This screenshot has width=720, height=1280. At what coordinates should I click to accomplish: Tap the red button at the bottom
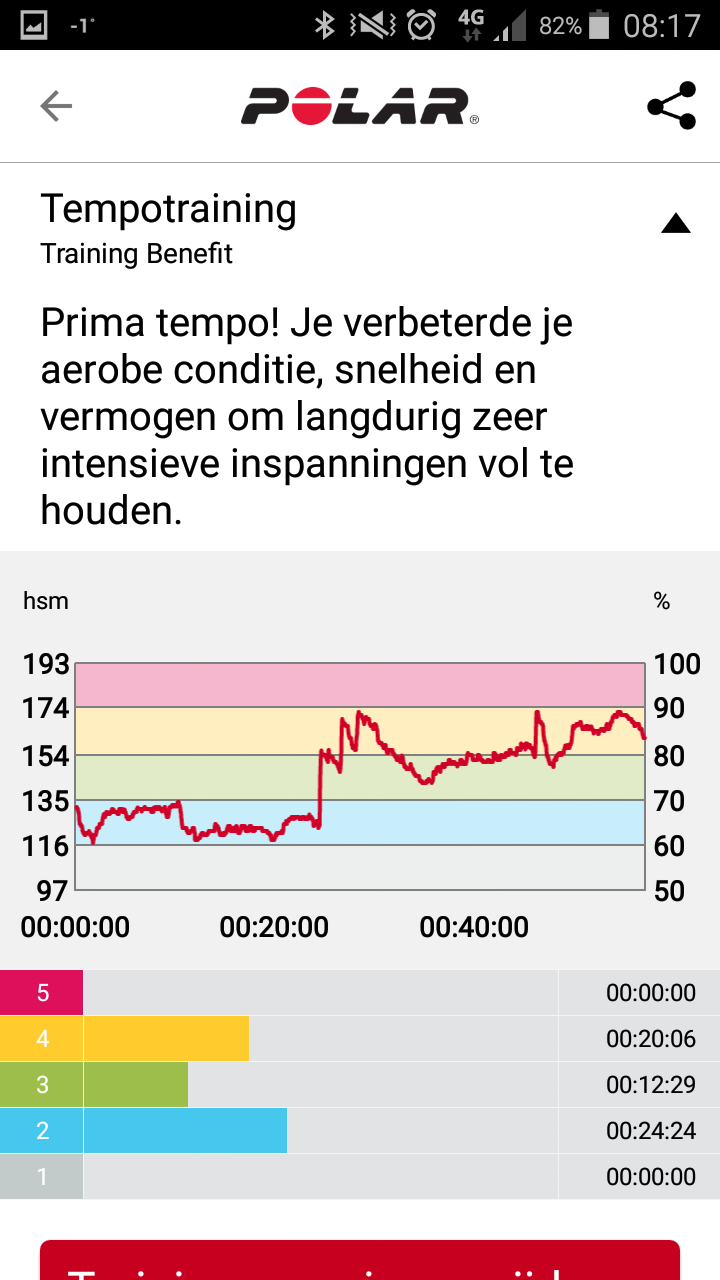coord(360,1261)
